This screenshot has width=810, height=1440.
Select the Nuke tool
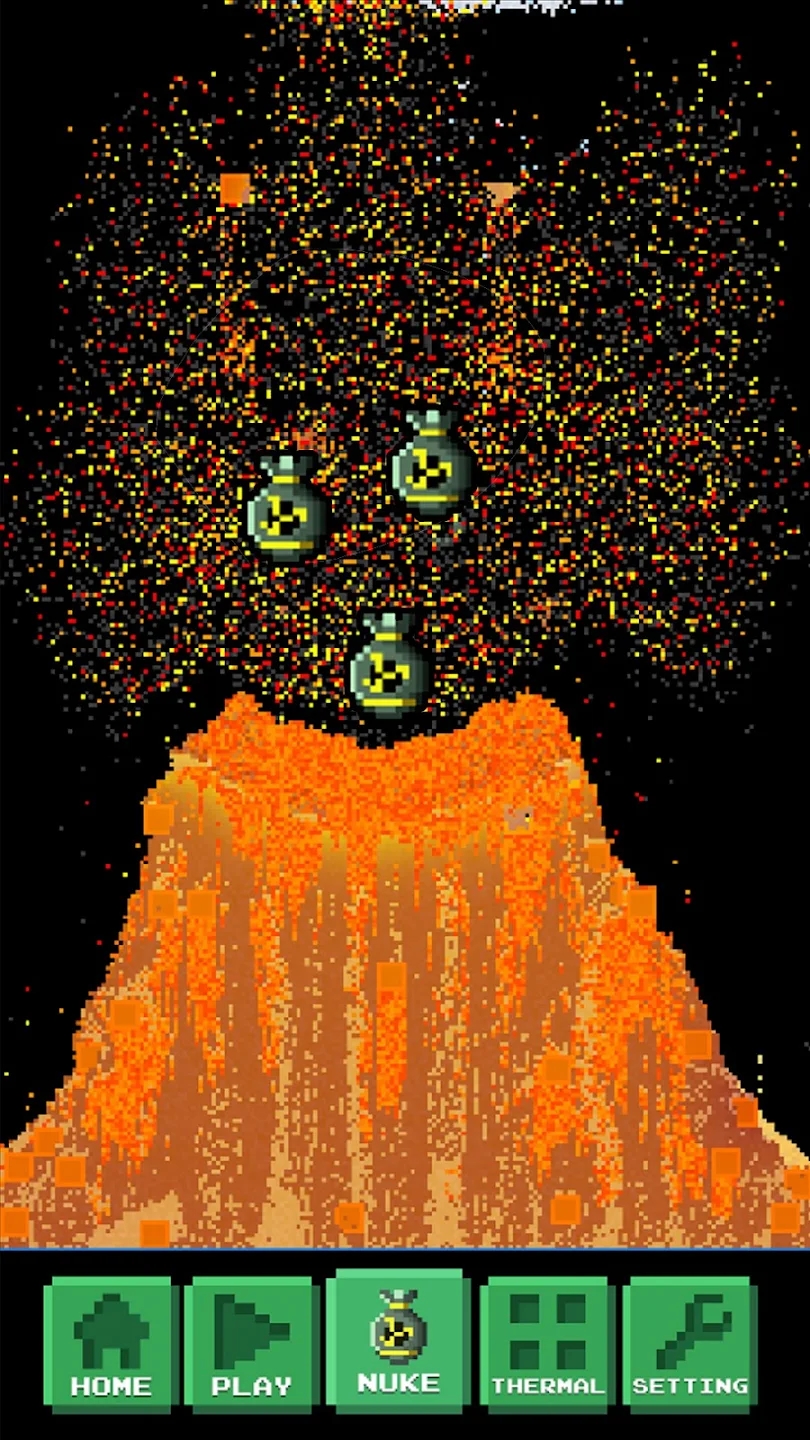(398, 1340)
